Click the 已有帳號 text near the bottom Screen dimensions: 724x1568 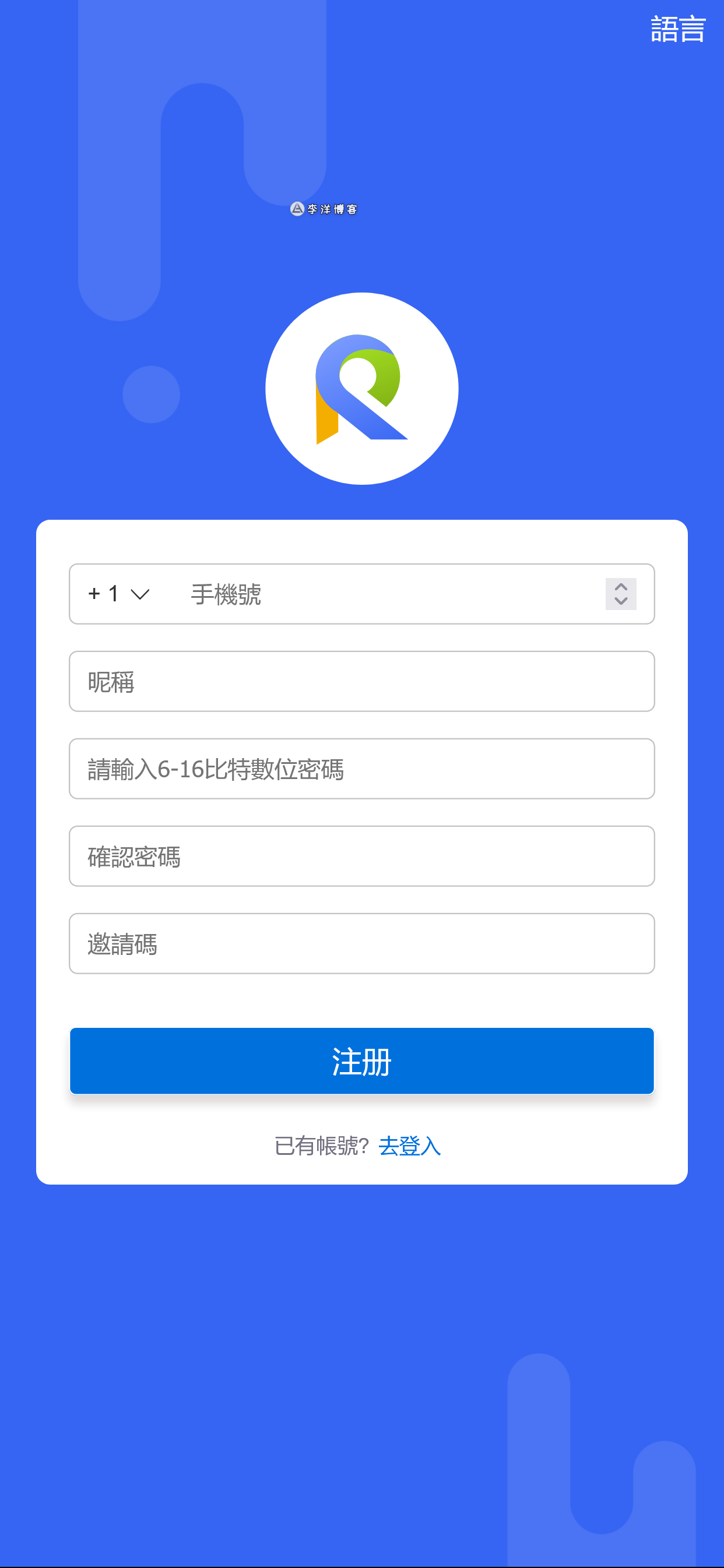tap(321, 1145)
